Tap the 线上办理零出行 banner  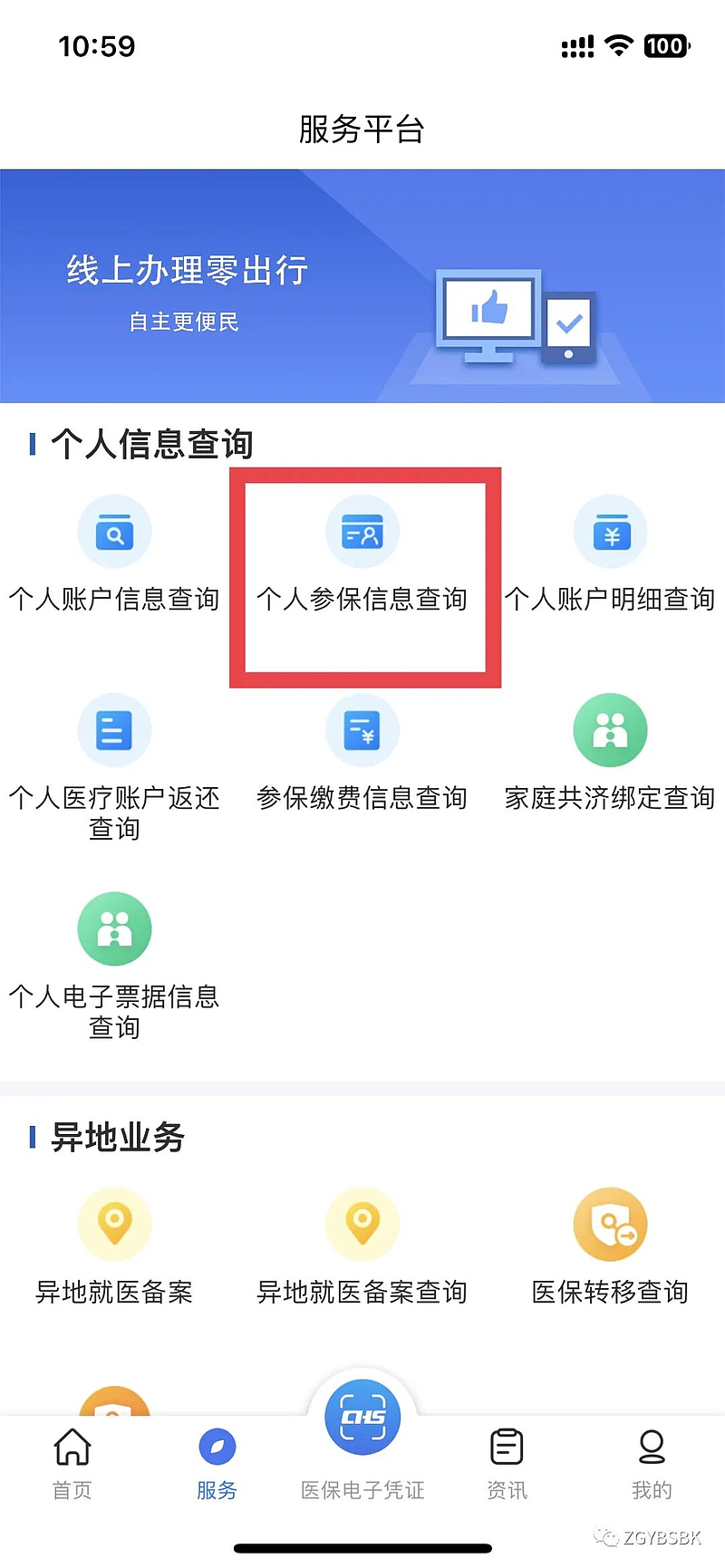(362, 285)
